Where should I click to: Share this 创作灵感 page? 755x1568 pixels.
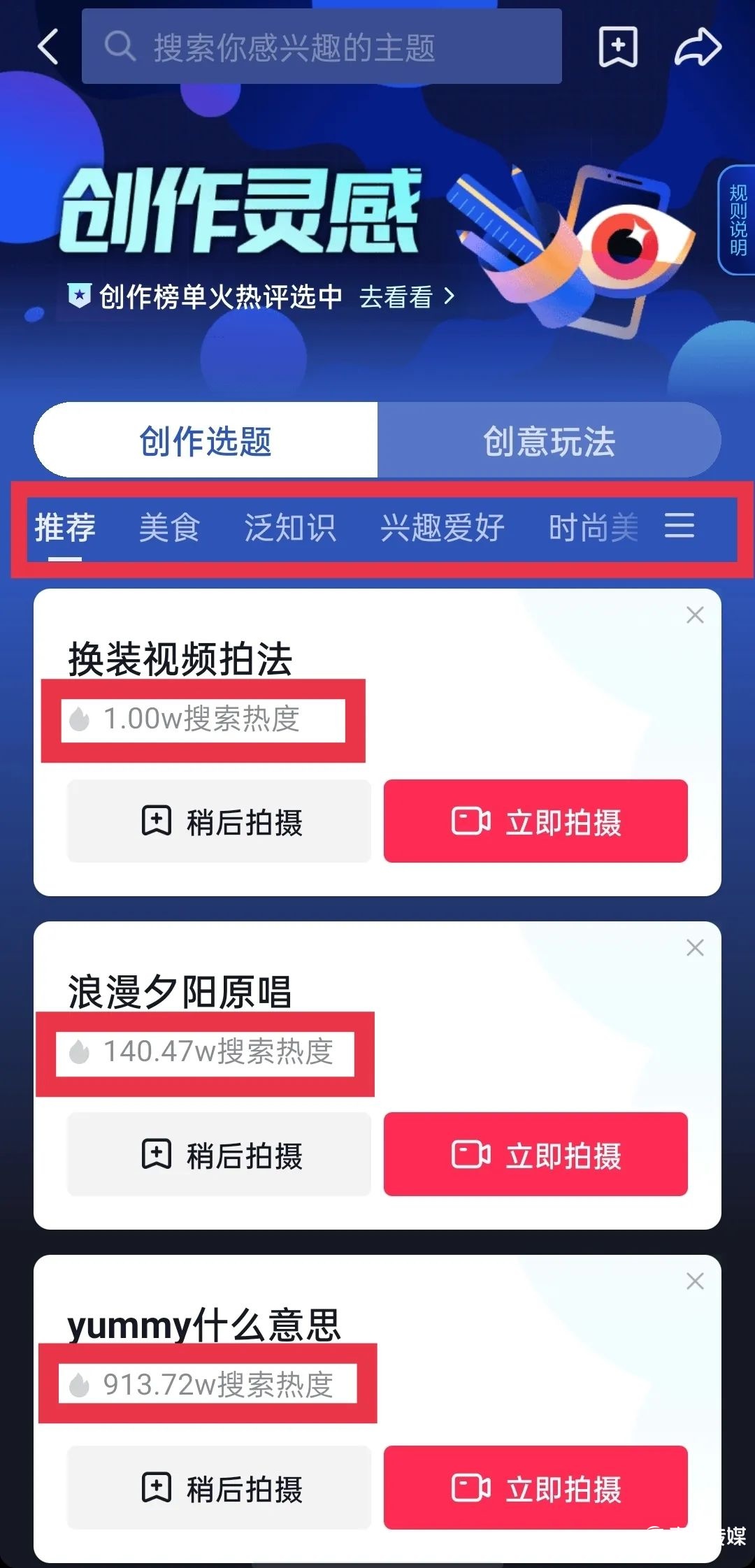(x=697, y=47)
